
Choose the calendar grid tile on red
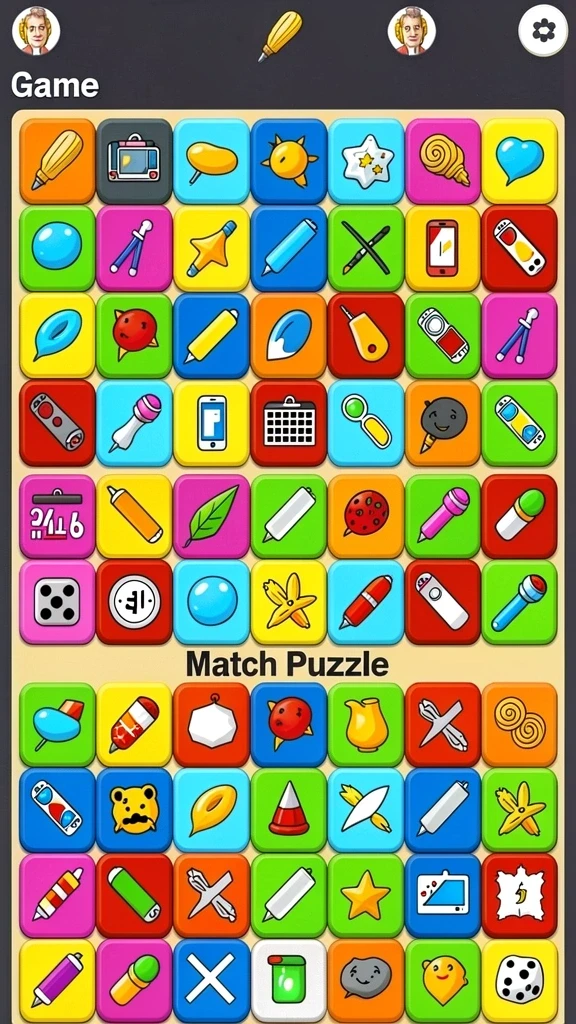(x=288, y=423)
